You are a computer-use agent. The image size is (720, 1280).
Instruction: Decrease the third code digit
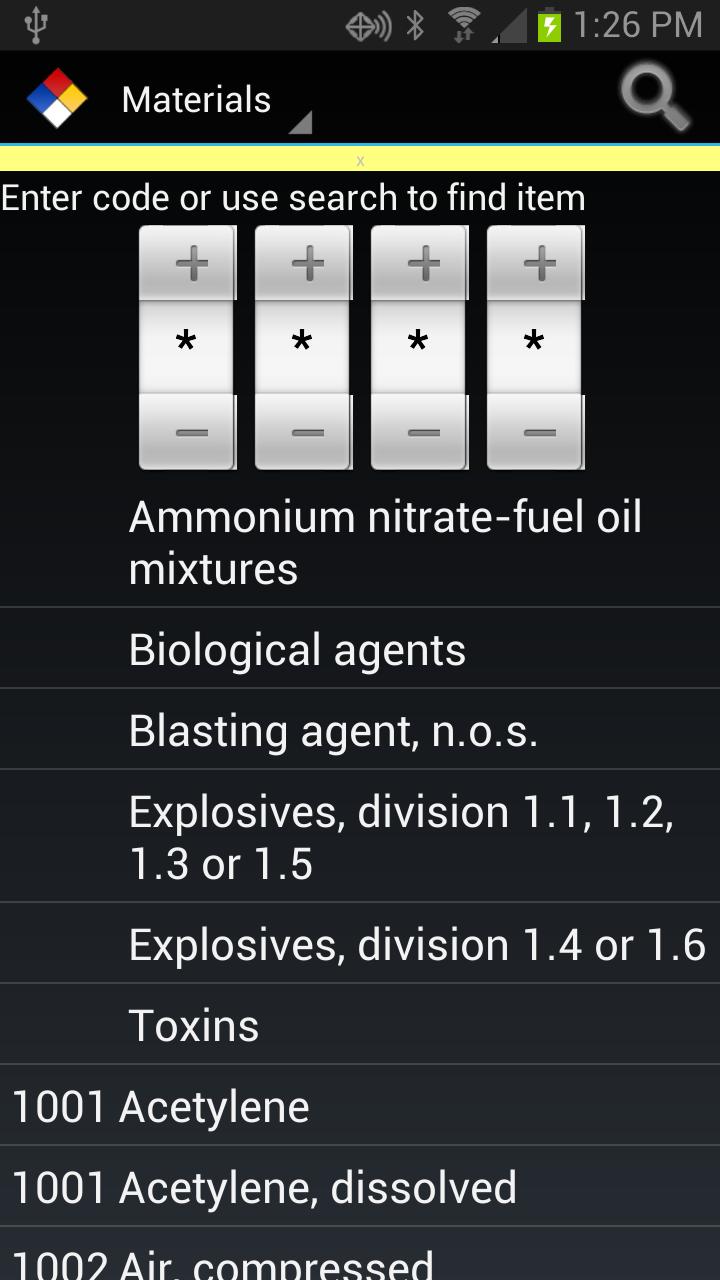tap(420, 432)
